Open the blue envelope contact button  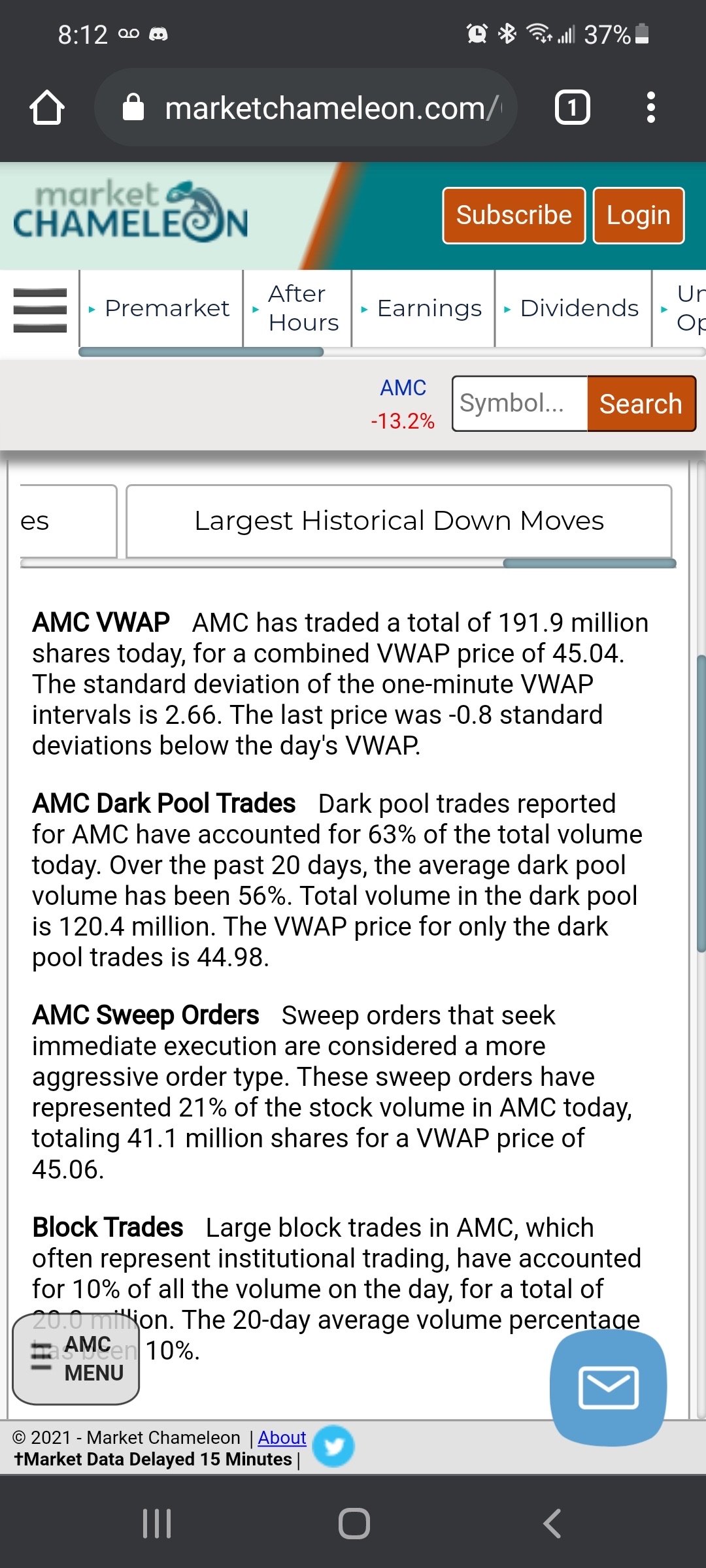(x=609, y=1388)
